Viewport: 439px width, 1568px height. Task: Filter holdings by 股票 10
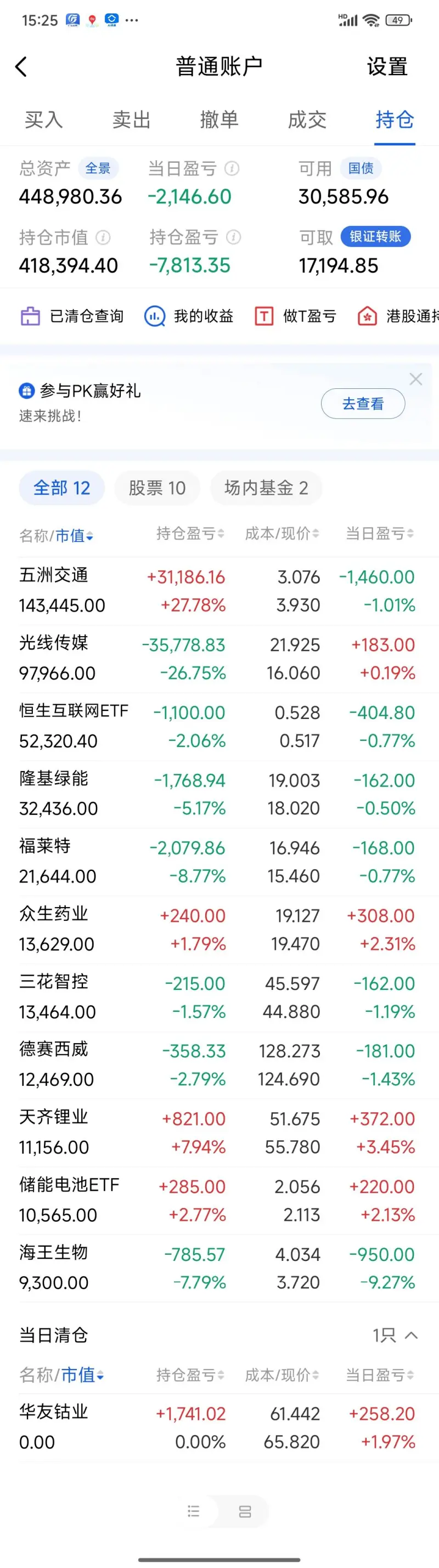[x=157, y=488]
